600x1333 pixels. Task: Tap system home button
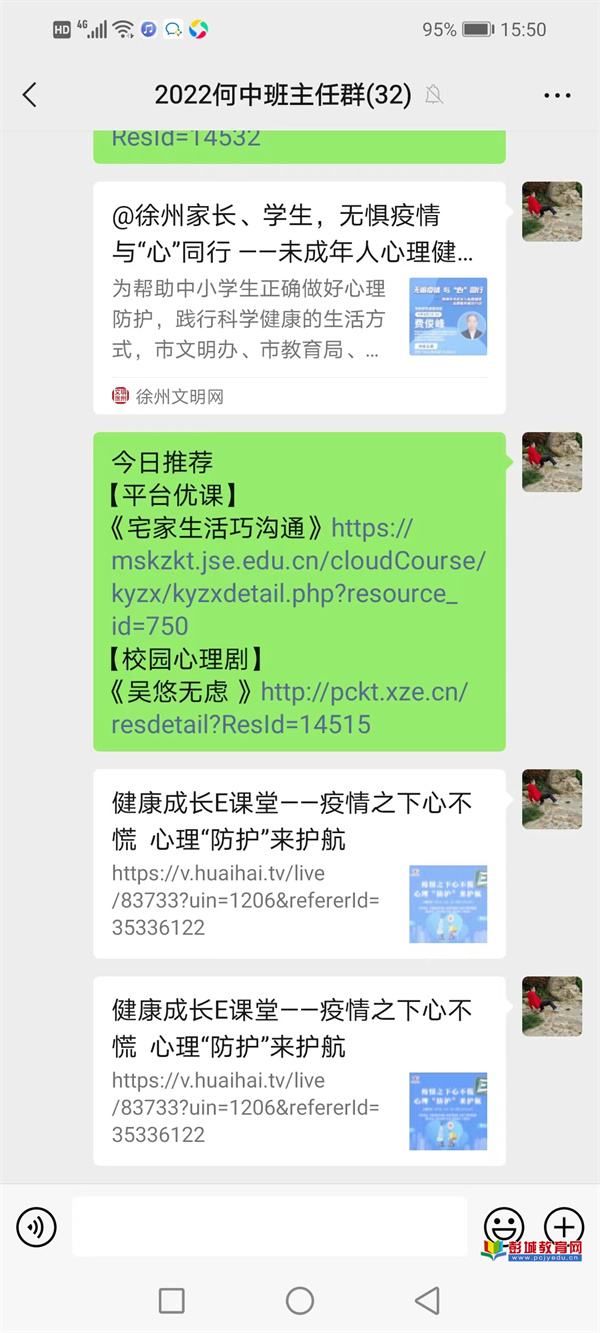(300, 1300)
